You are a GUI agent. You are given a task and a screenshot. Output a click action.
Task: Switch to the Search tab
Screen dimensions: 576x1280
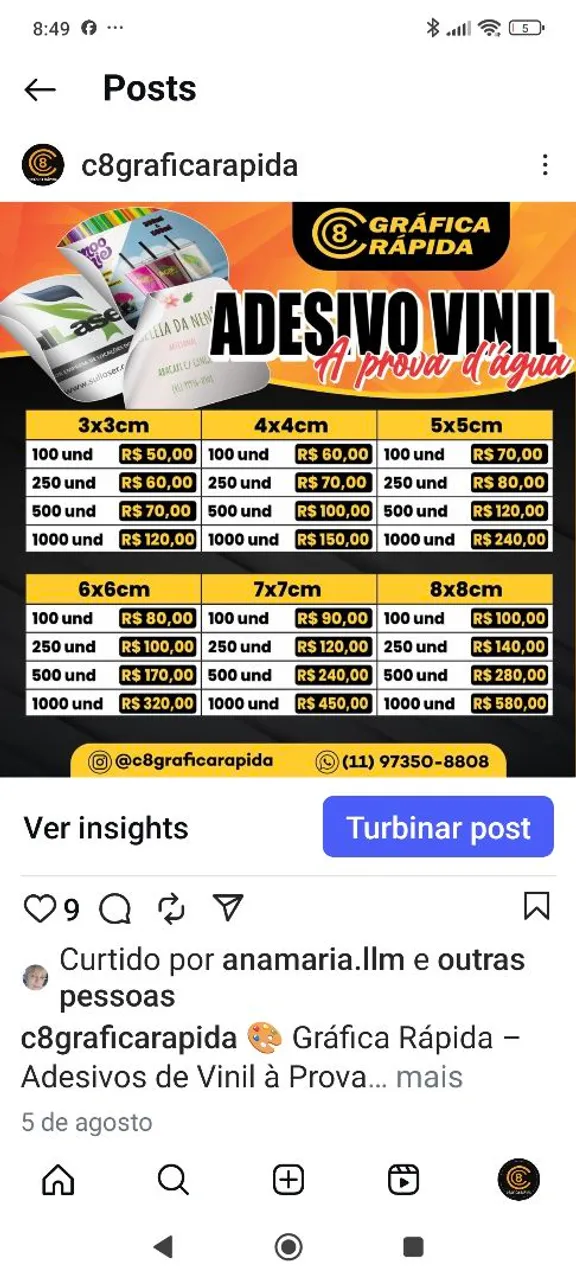pyautogui.click(x=173, y=1181)
